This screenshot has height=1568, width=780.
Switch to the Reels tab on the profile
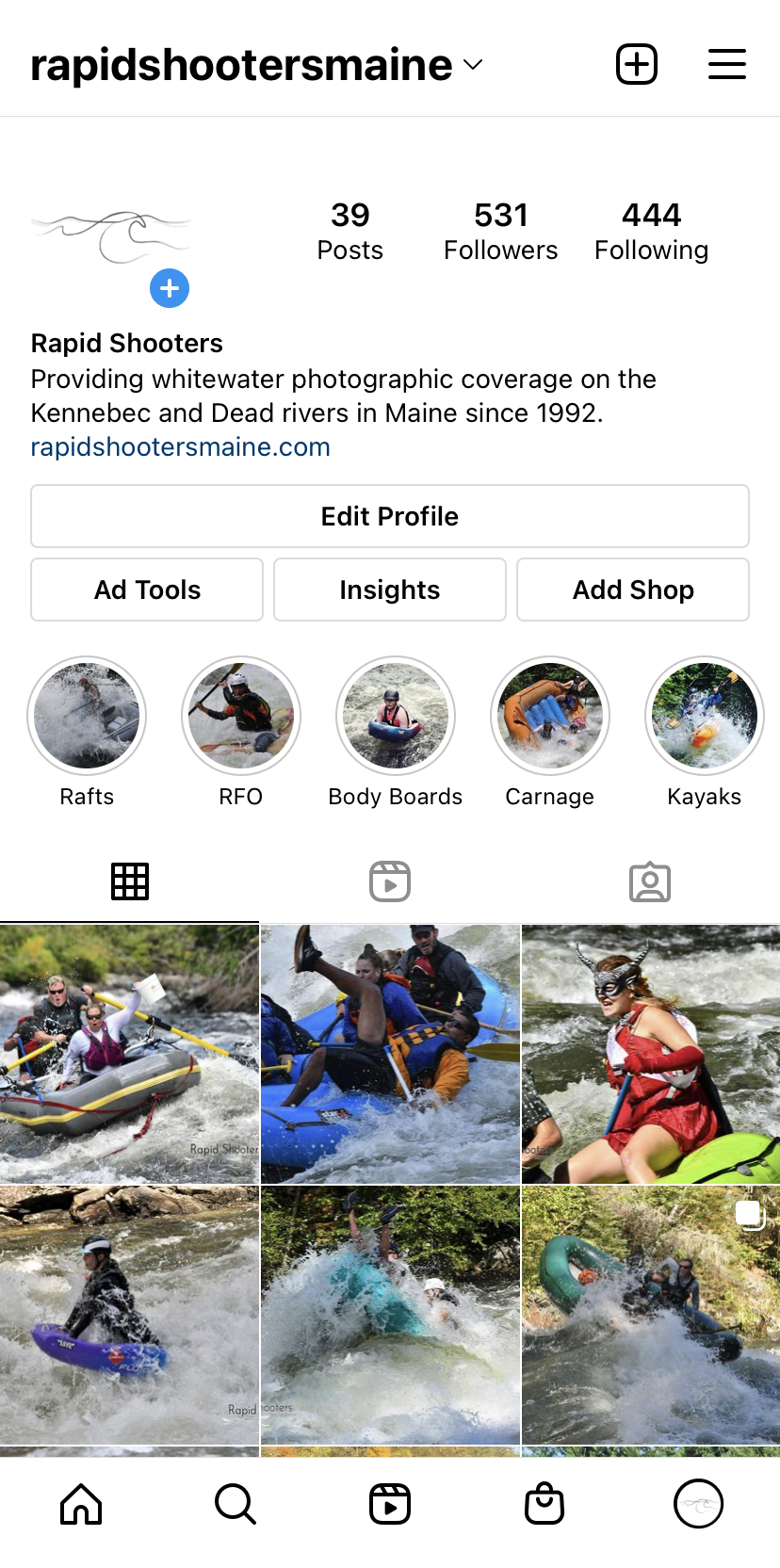click(x=390, y=881)
